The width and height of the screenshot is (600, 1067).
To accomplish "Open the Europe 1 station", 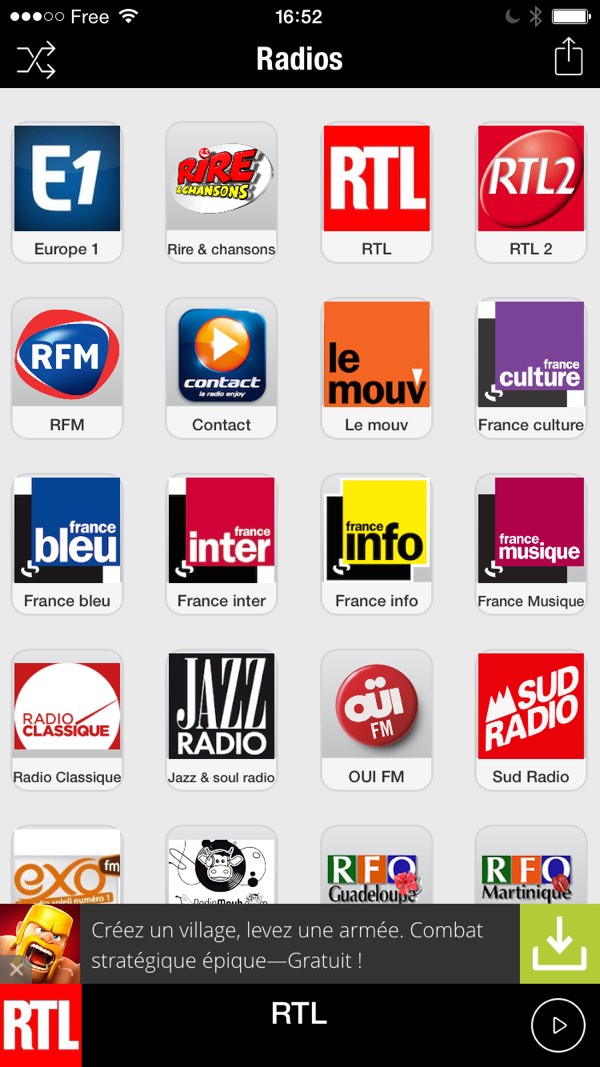I will coord(67,193).
